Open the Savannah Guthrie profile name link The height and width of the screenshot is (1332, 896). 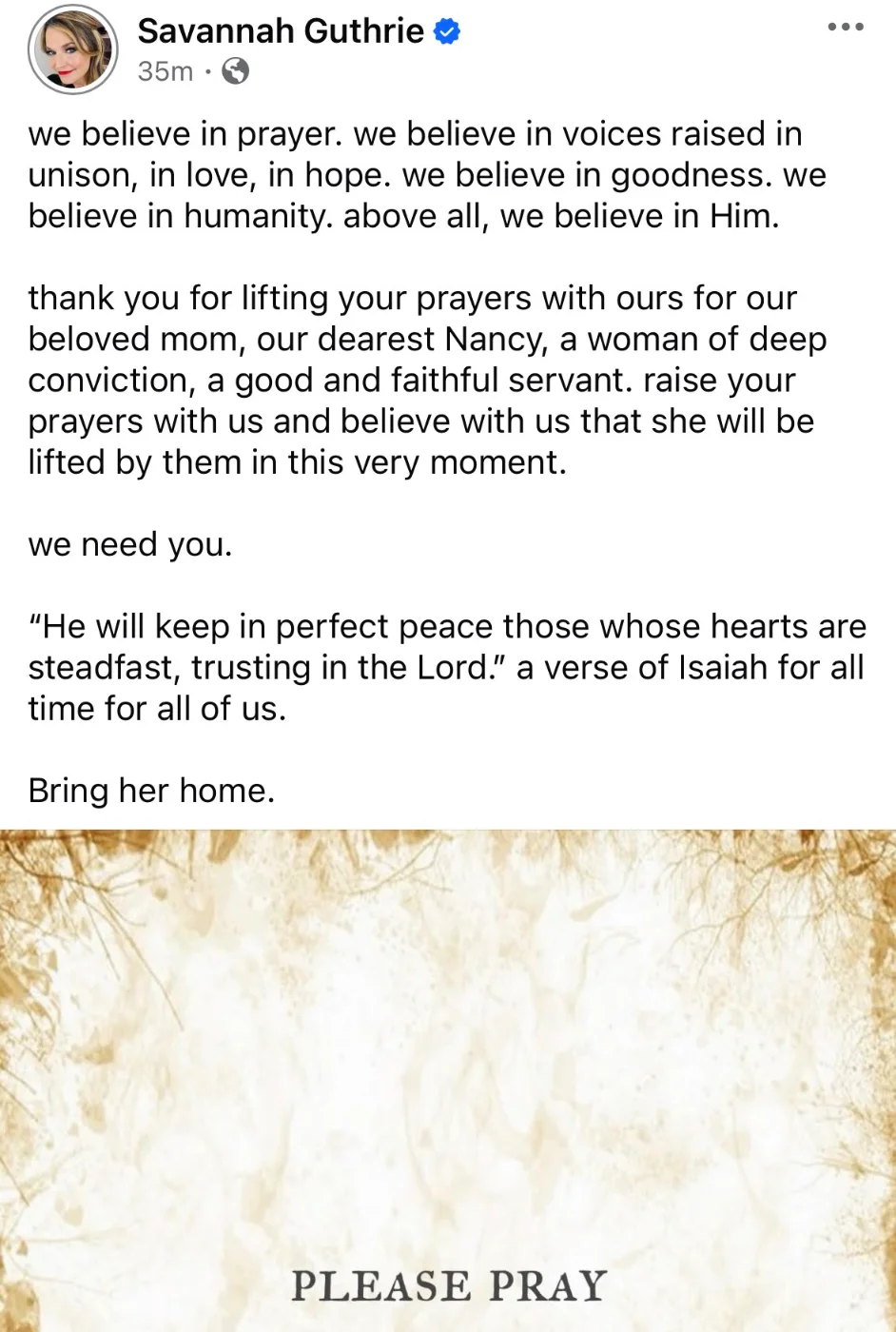281,31
